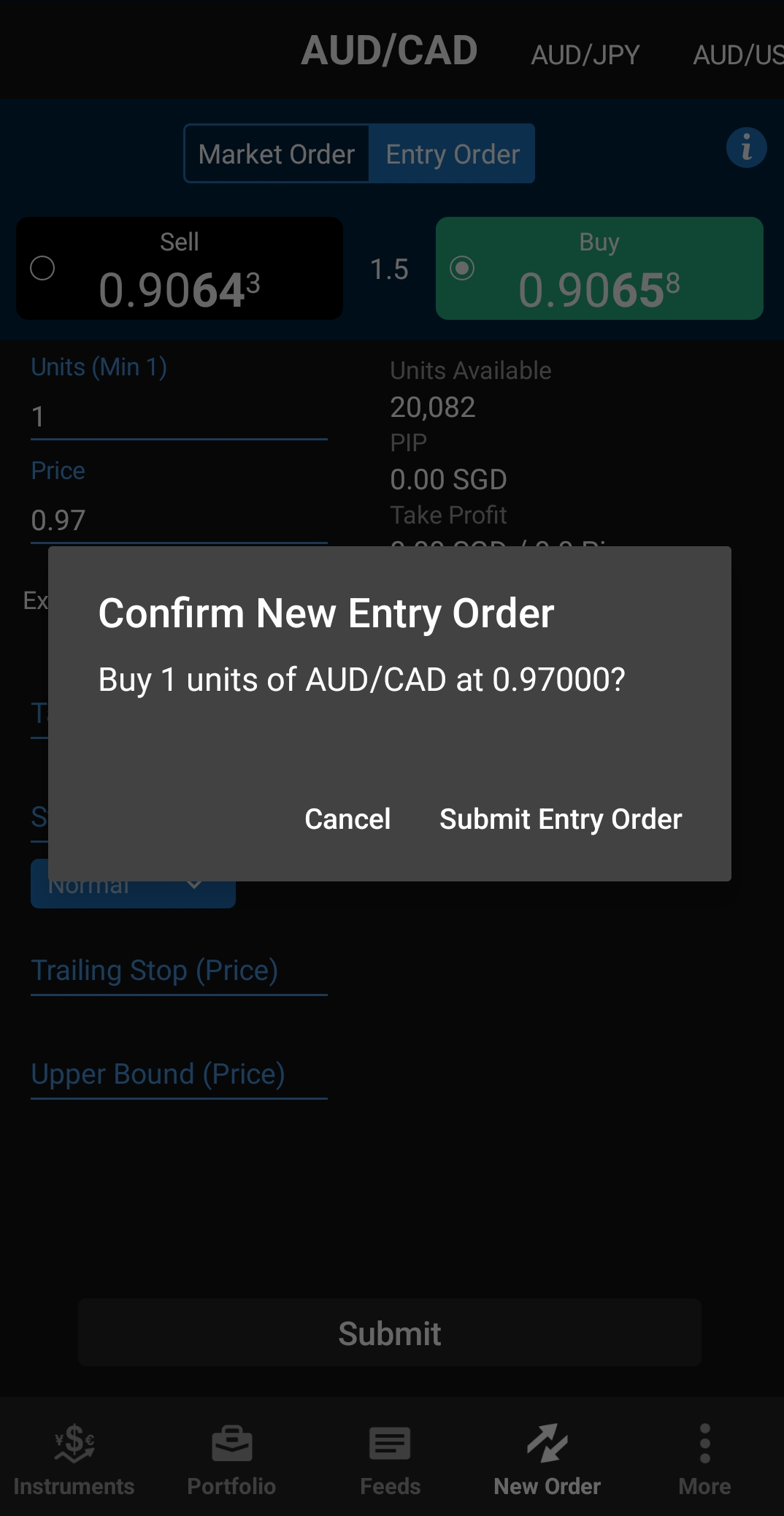Image resolution: width=784 pixels, height=1516 pixels.
Task: Switch to the AUD/JPY pair
Action: pyautogui.click(x=585, y=55)
